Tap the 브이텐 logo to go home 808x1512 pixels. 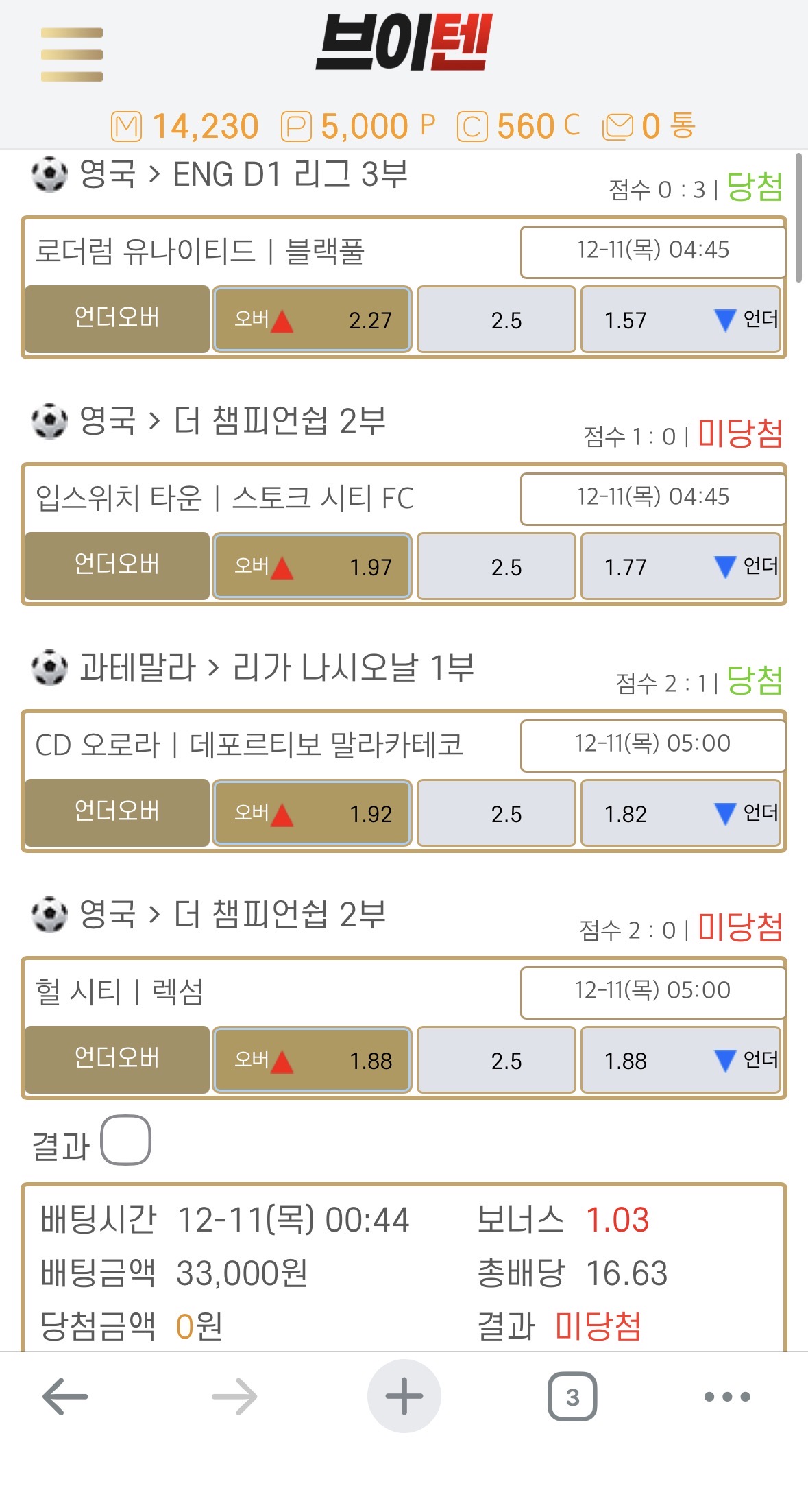point(404,43)
